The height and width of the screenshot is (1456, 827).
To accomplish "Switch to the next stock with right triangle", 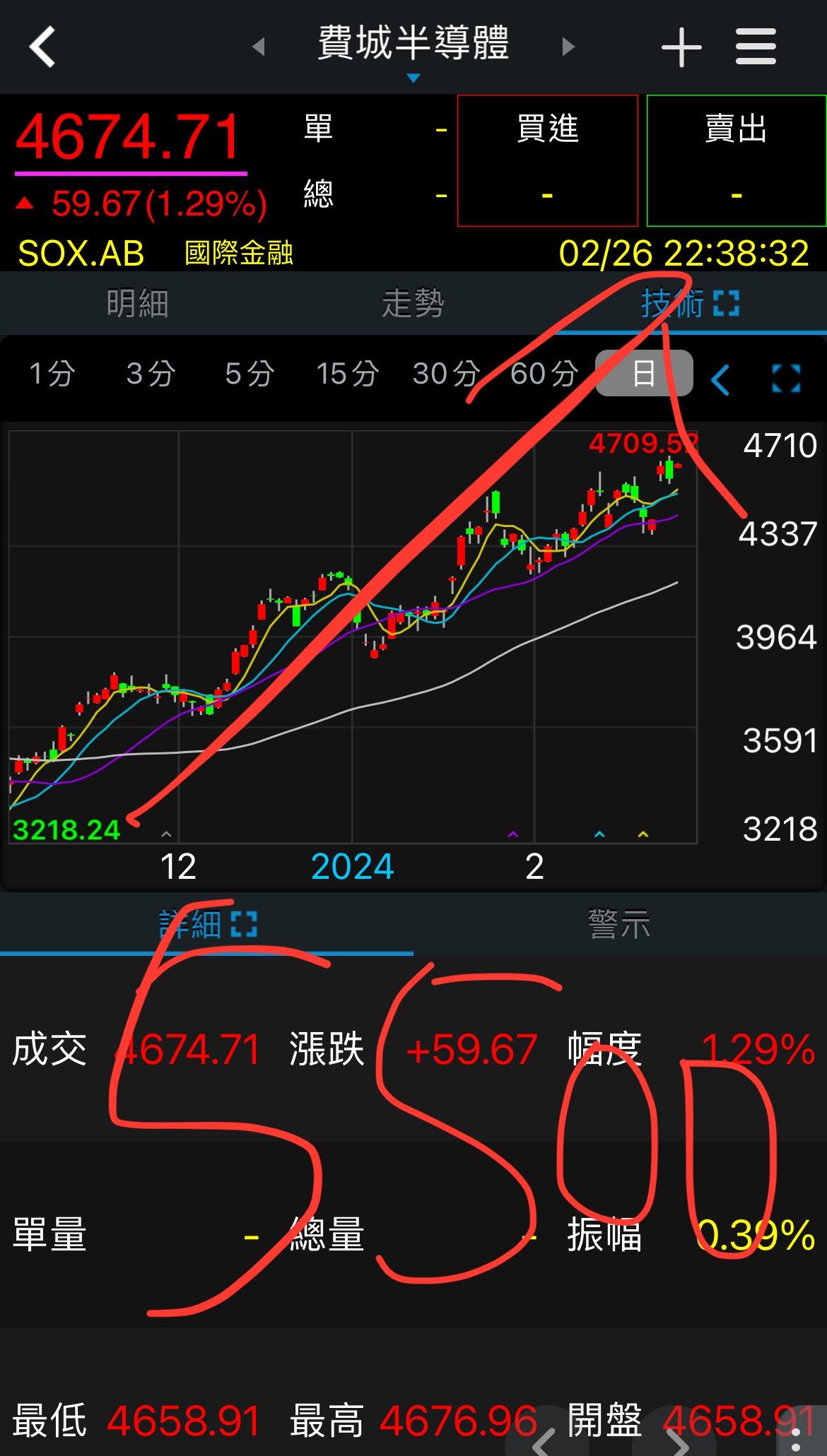I will click(568, 47).
